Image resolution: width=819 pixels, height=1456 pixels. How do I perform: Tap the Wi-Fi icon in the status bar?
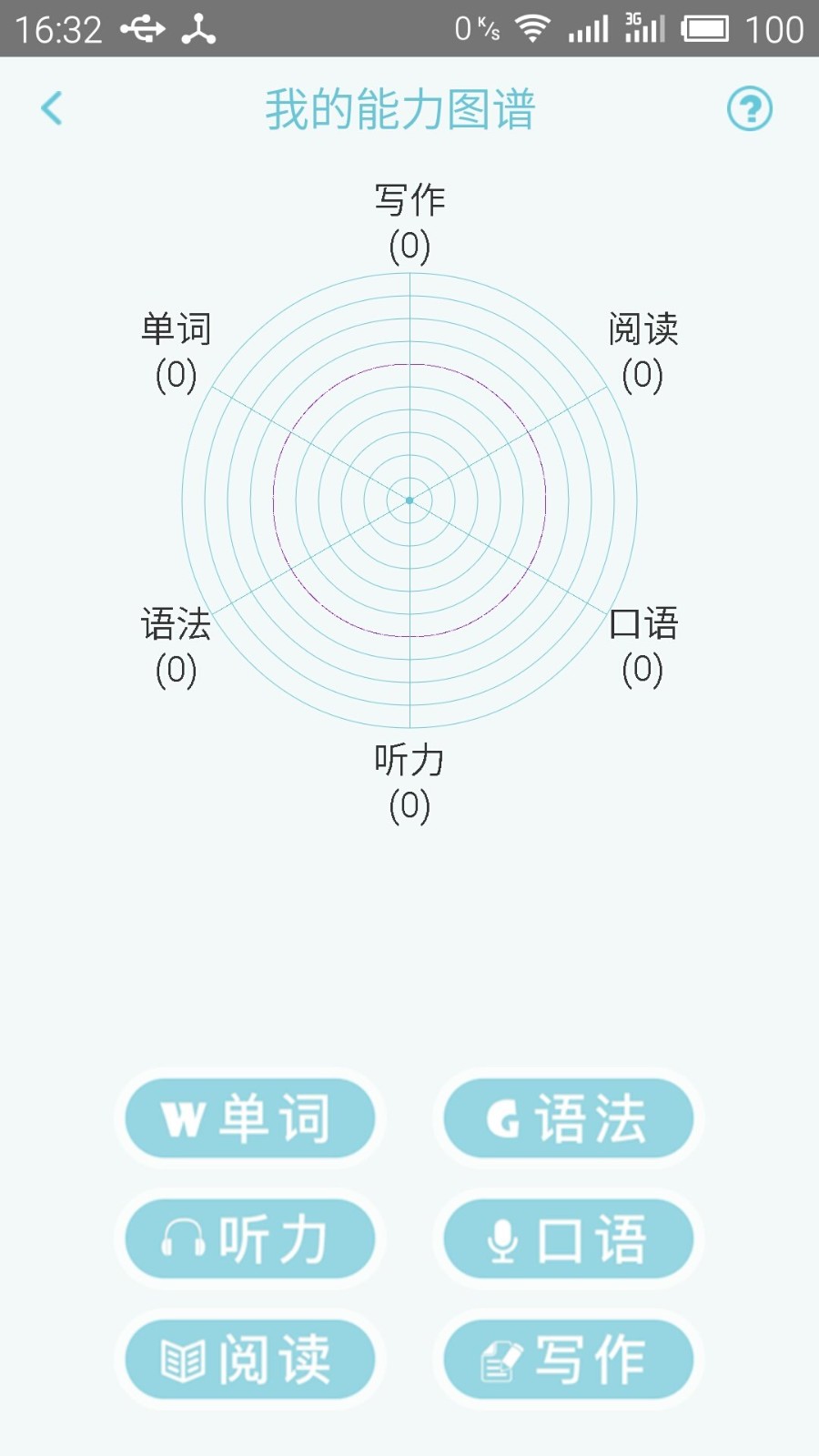[x=531, y=27]
